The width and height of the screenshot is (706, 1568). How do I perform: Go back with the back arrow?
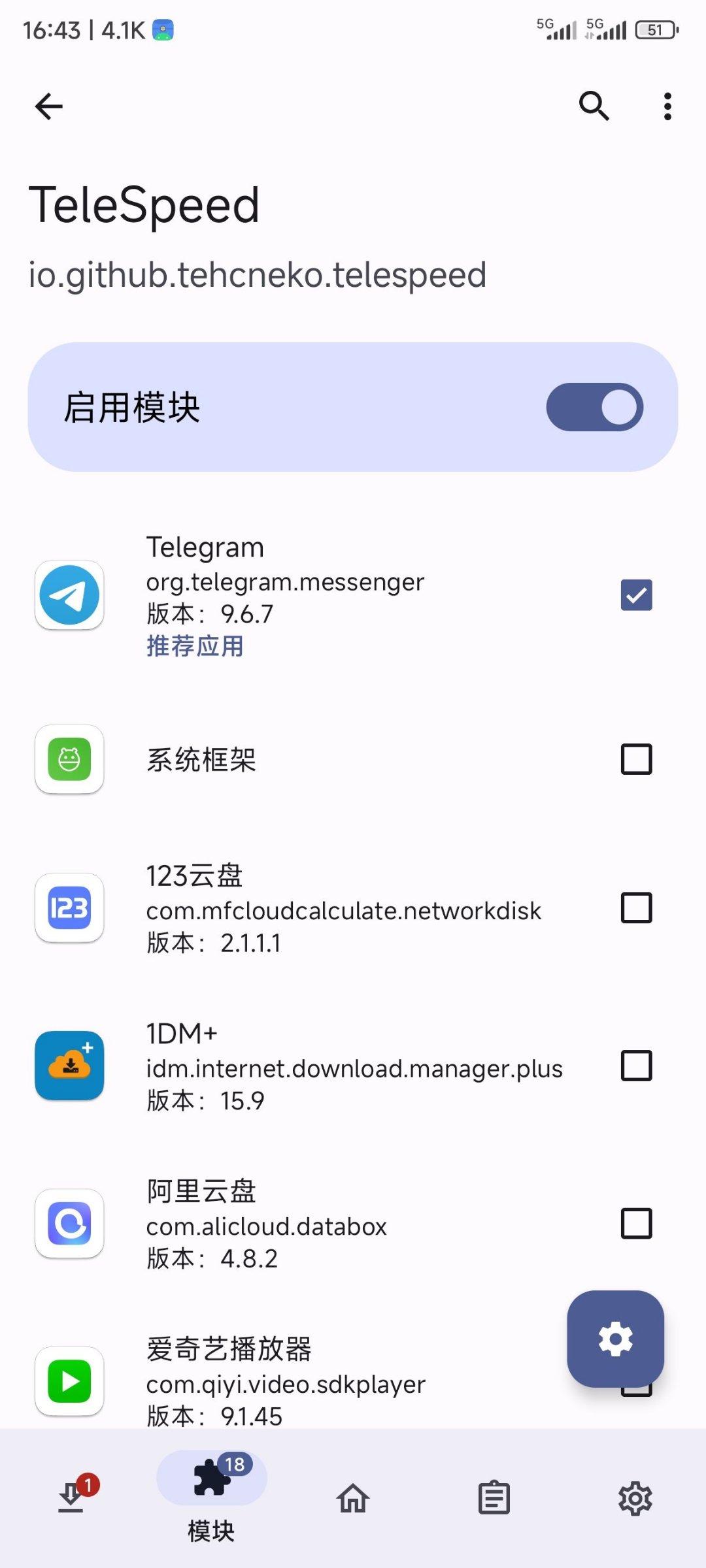click(x=48, y=106)
